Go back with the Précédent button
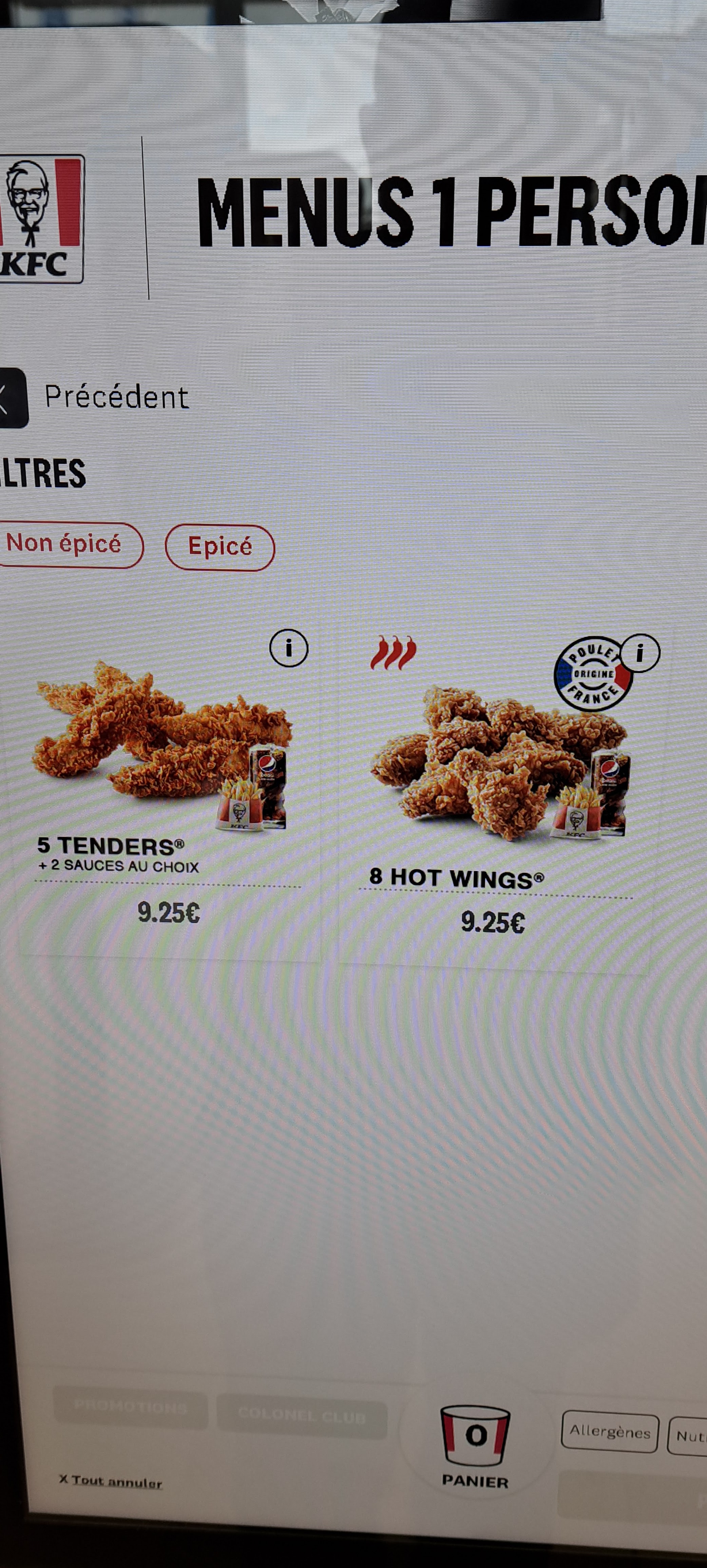707x1568 pixels. pyautogui.click(x=94, y=397)
